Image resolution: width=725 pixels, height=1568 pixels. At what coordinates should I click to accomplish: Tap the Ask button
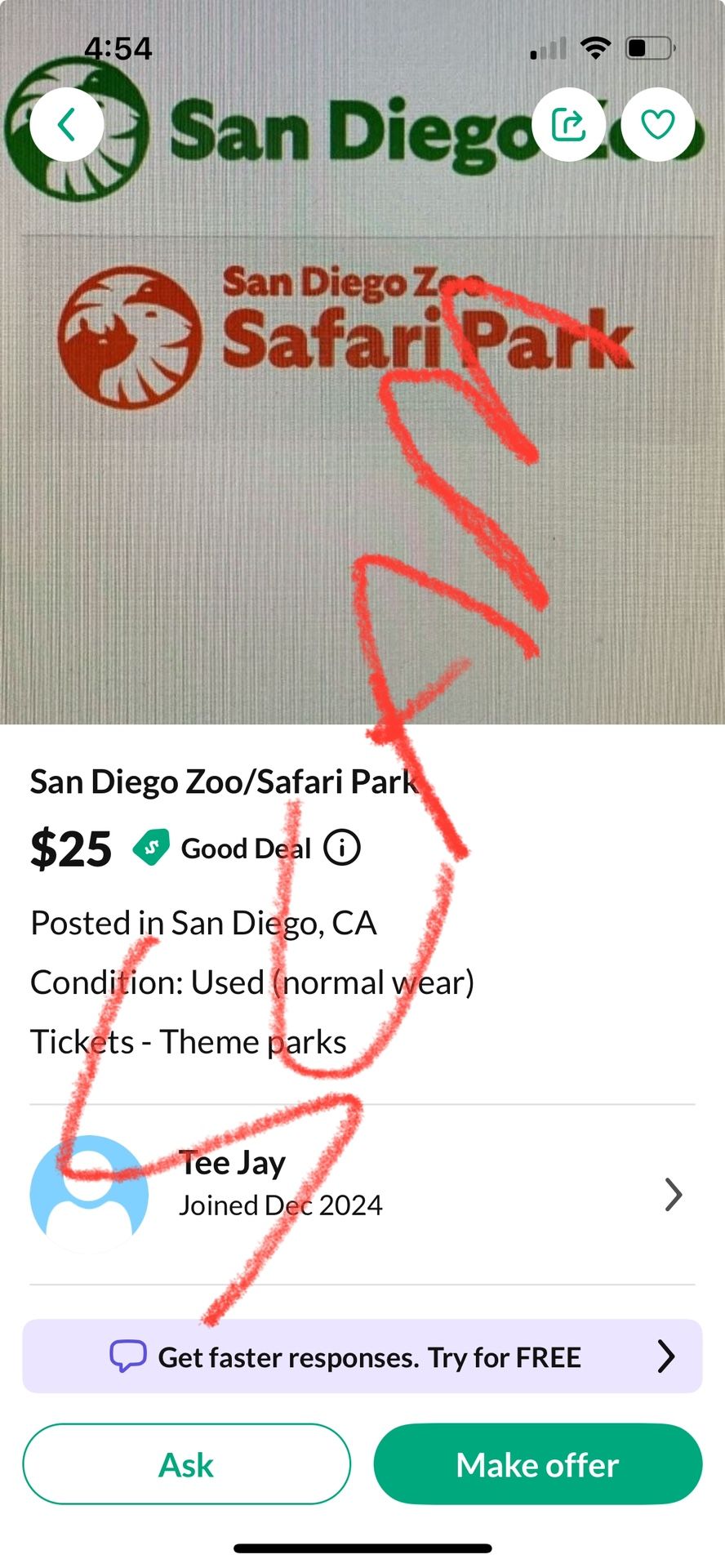coord(186,1464)
